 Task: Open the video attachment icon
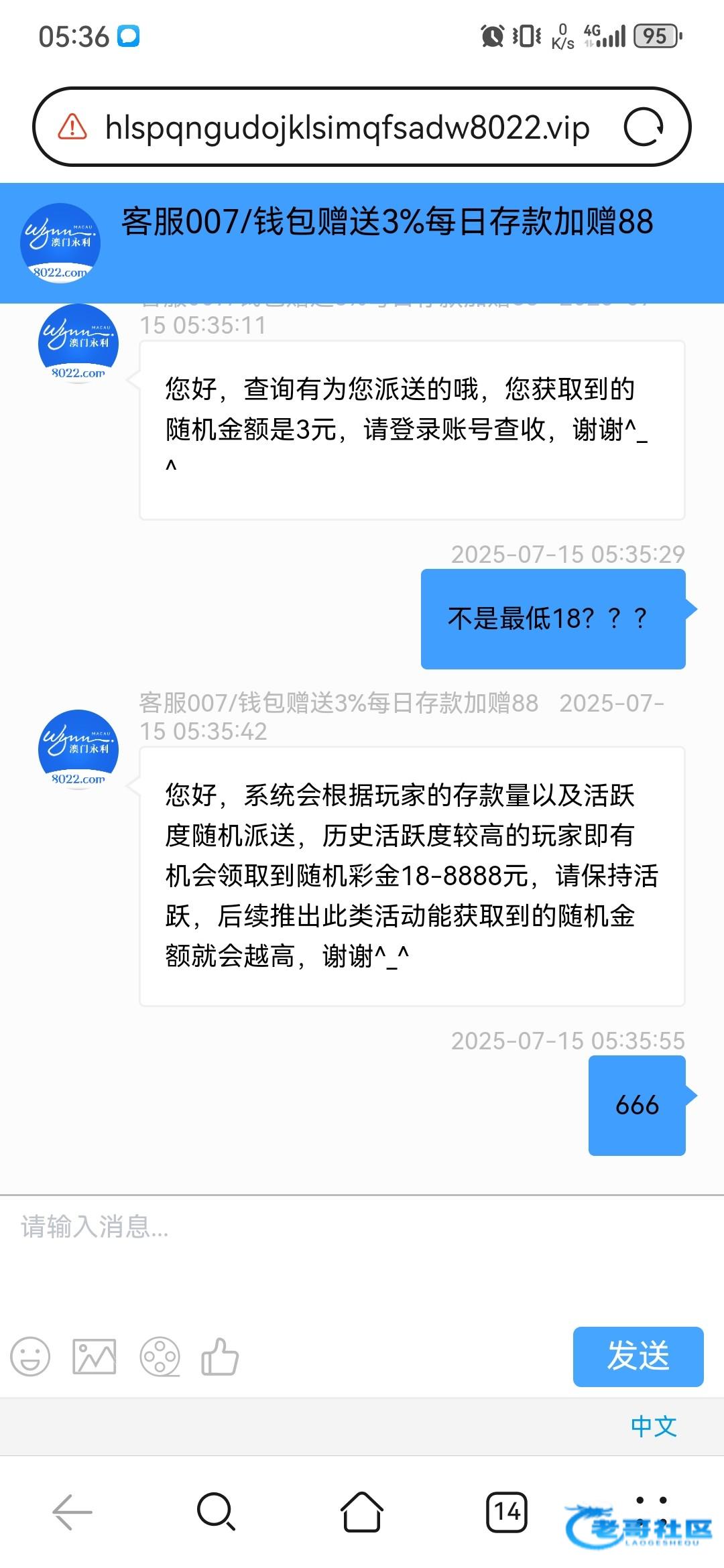pos(160,1357)
